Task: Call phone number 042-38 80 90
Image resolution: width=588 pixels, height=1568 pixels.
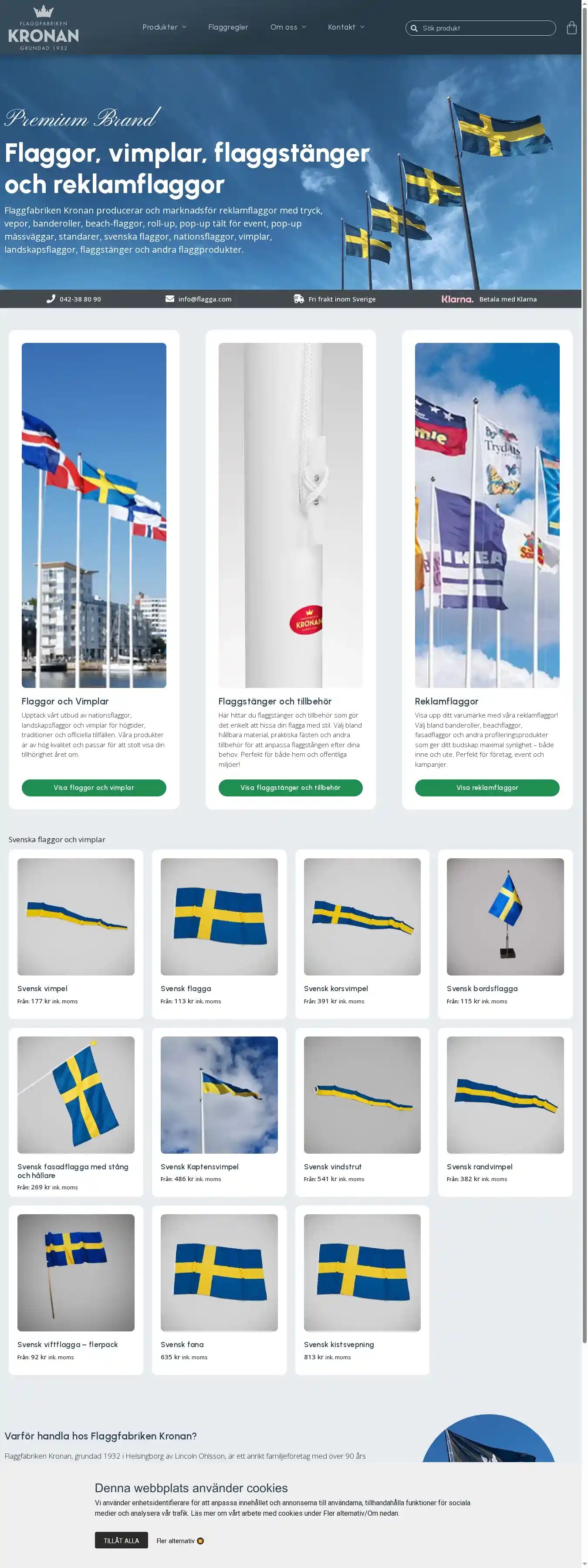Action: pyautogui.click(x=74, y=299)
